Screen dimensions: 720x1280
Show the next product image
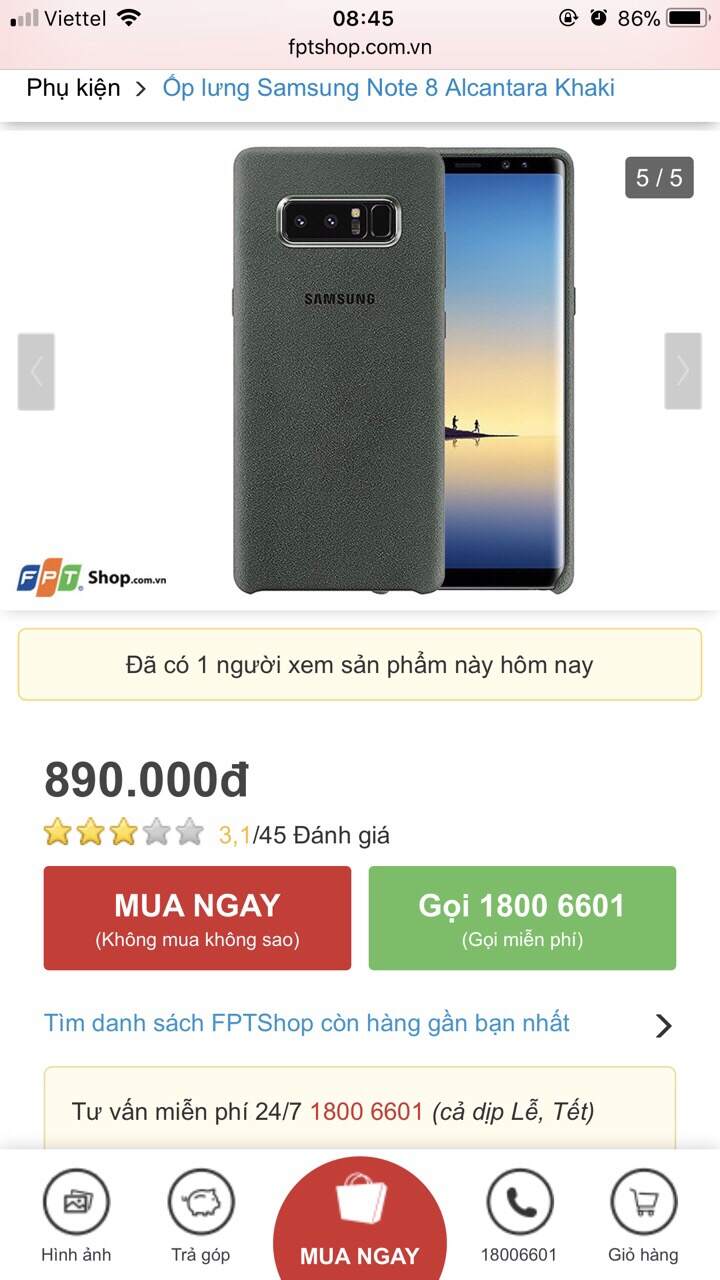coord(683,372)
